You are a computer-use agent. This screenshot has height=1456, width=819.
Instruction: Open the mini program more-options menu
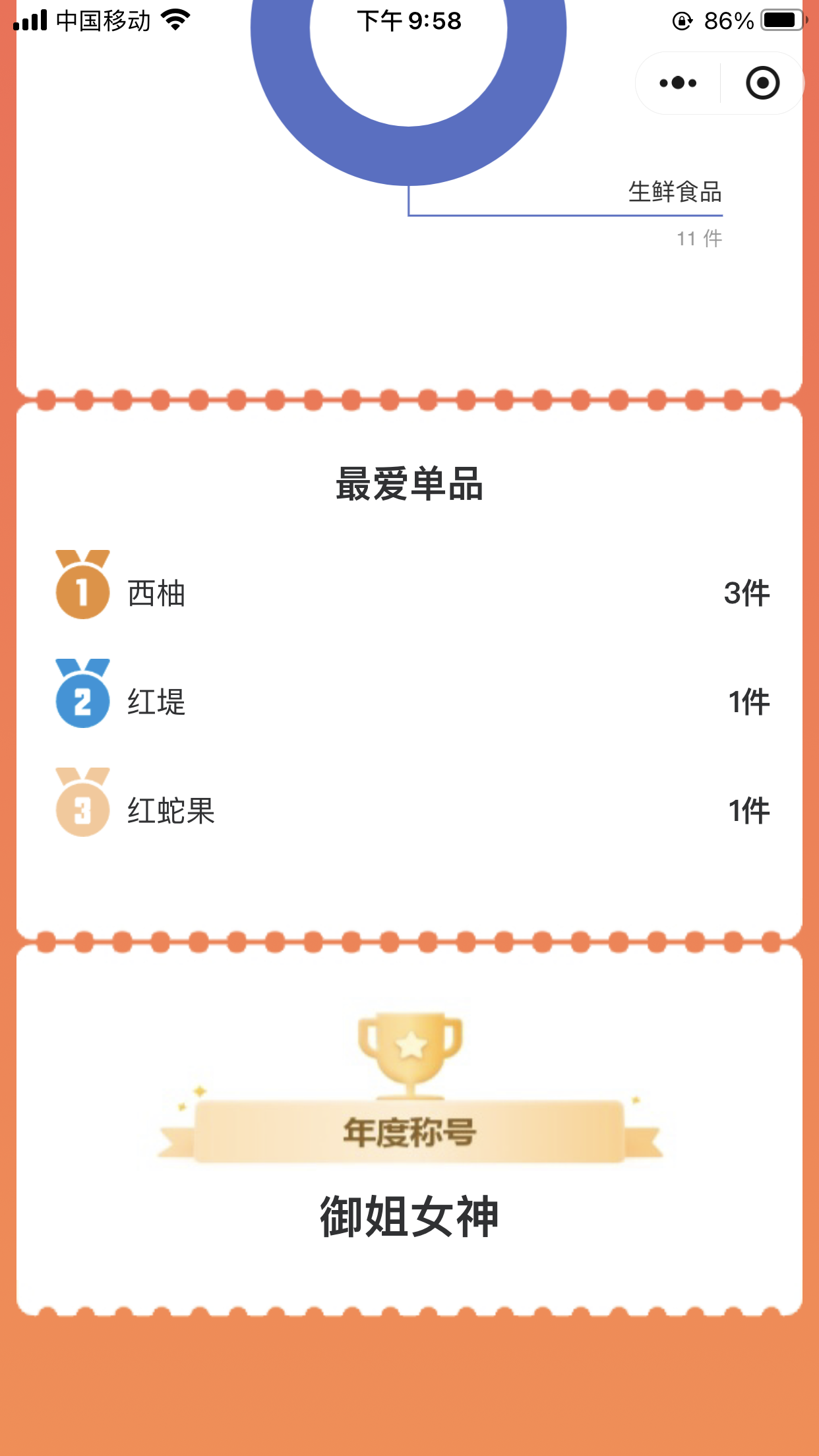pos(678,83)
